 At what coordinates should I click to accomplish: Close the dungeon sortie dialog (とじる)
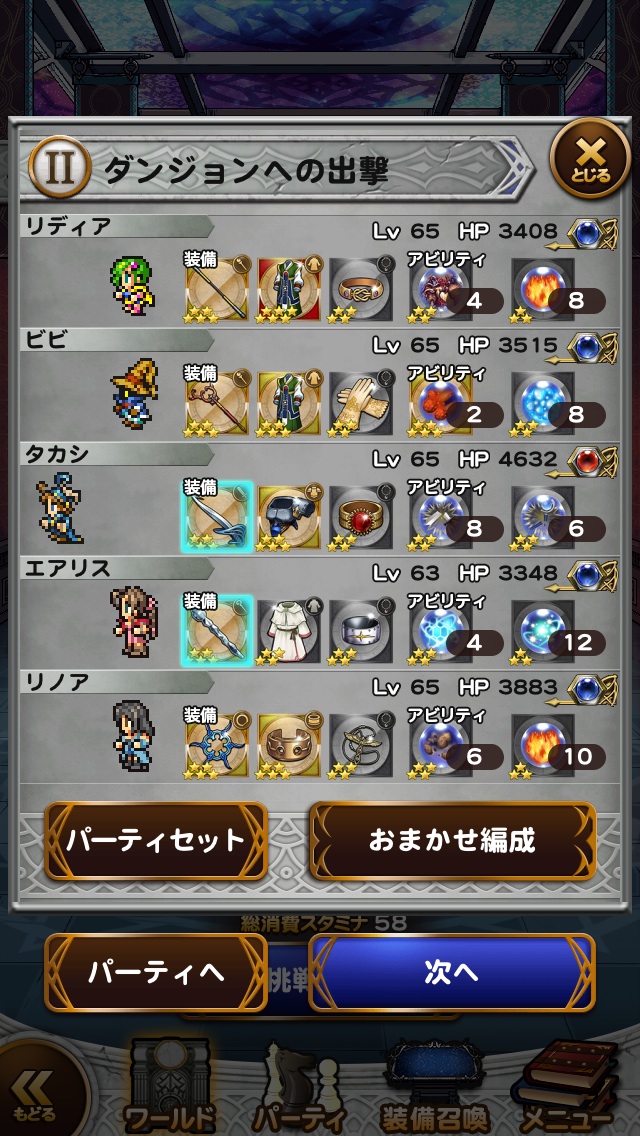591,158
